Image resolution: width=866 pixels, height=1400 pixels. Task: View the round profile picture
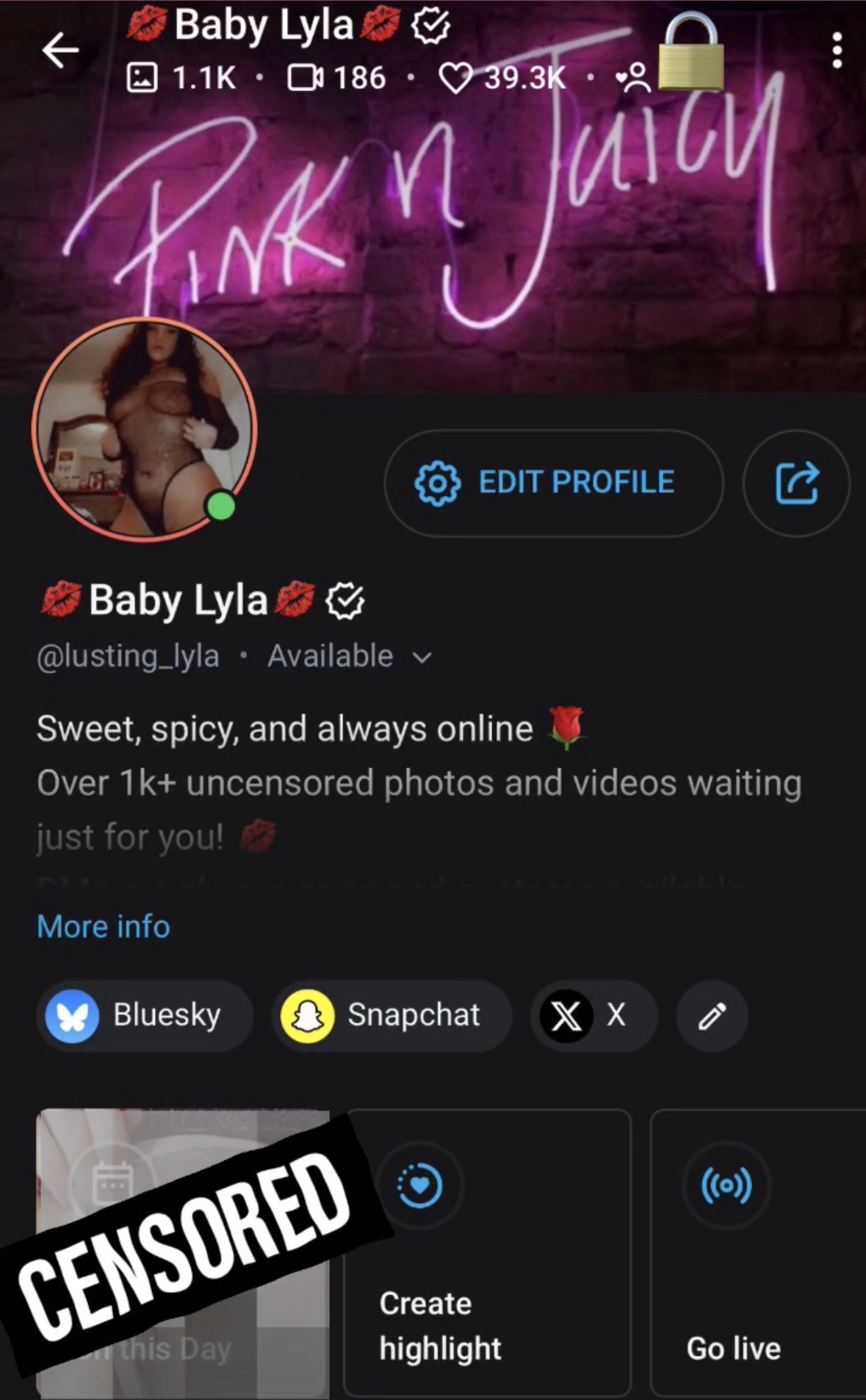[145, 430]
